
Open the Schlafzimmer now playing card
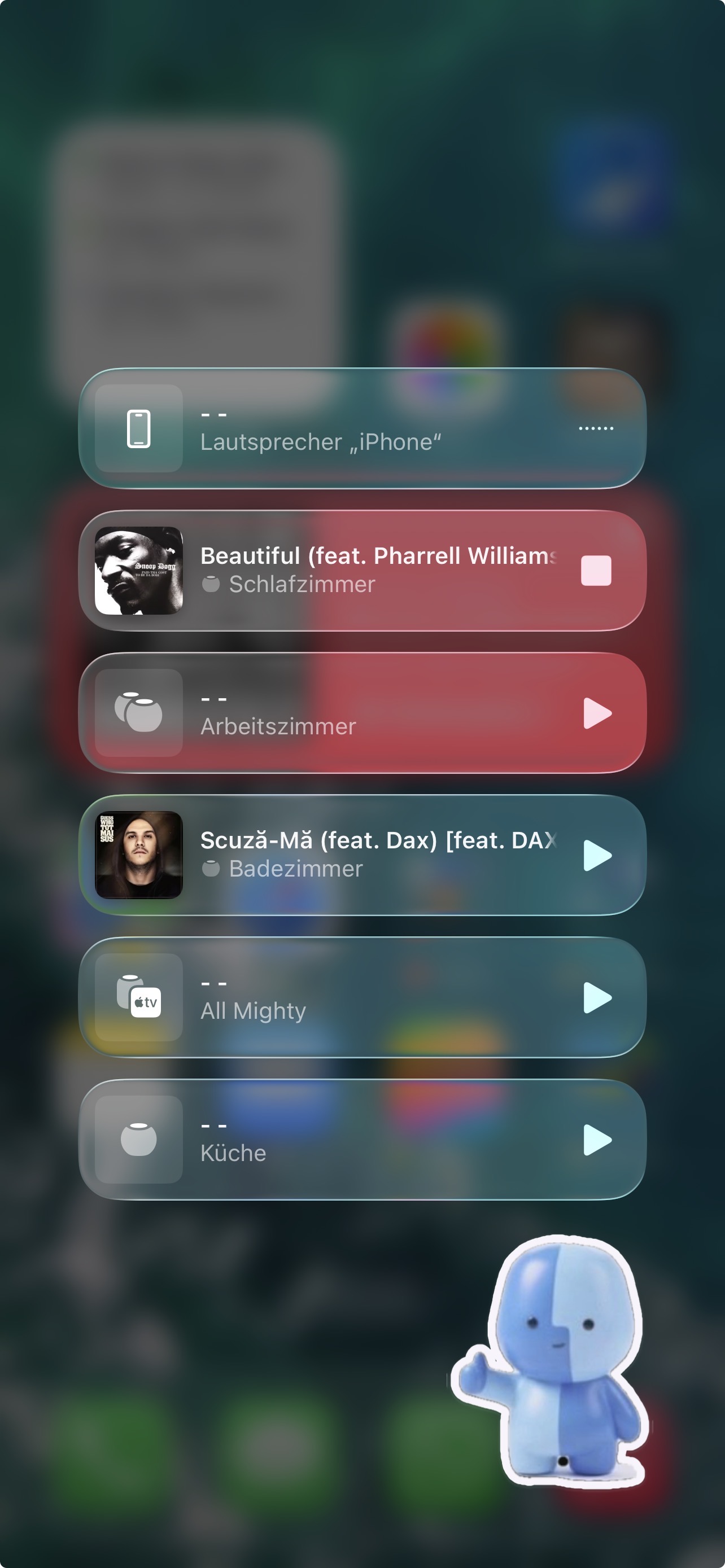click(x=341, y=571)
